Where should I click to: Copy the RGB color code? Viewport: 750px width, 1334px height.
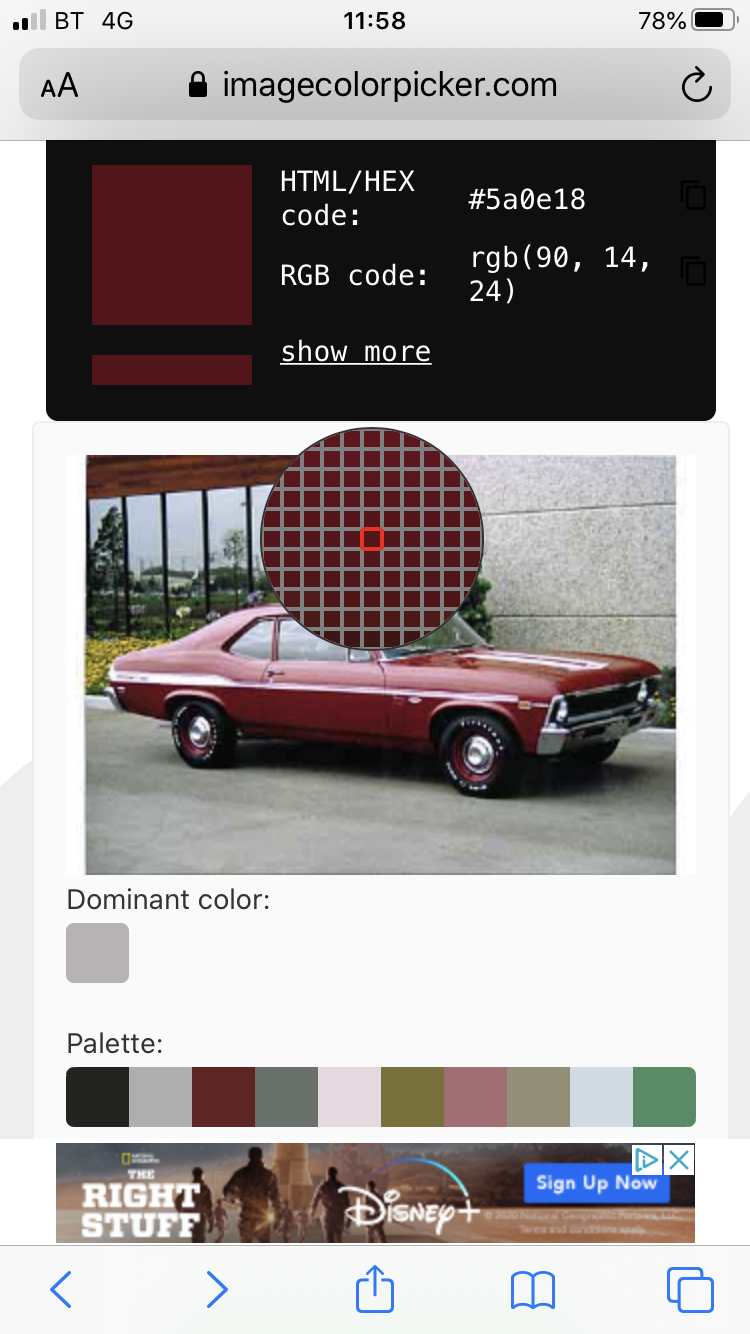[694, 270]
